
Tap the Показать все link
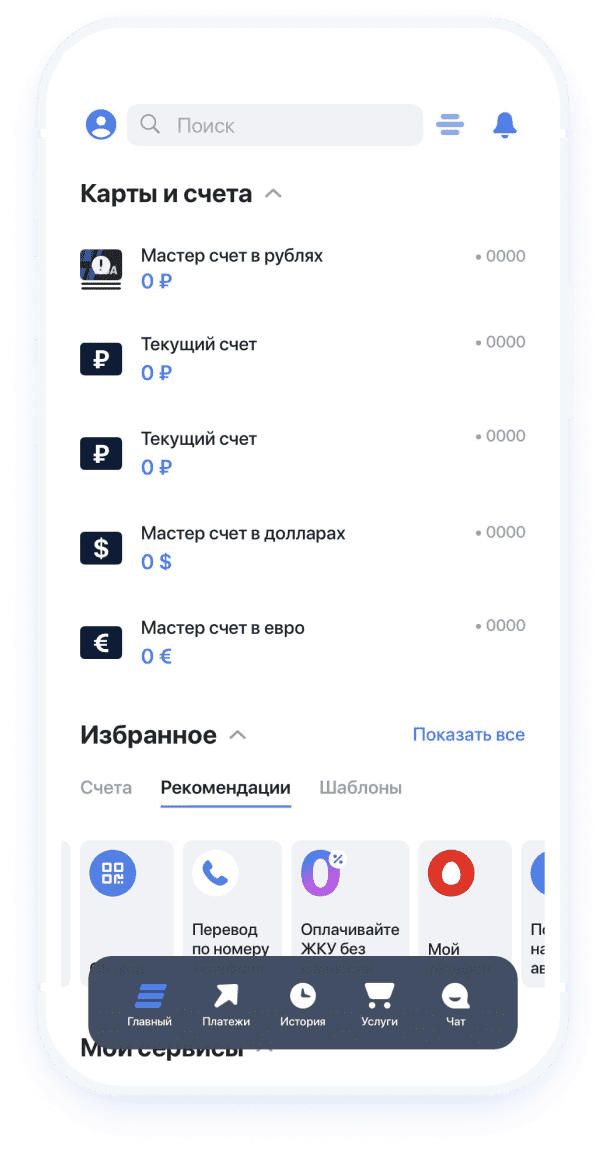(468, 735)
